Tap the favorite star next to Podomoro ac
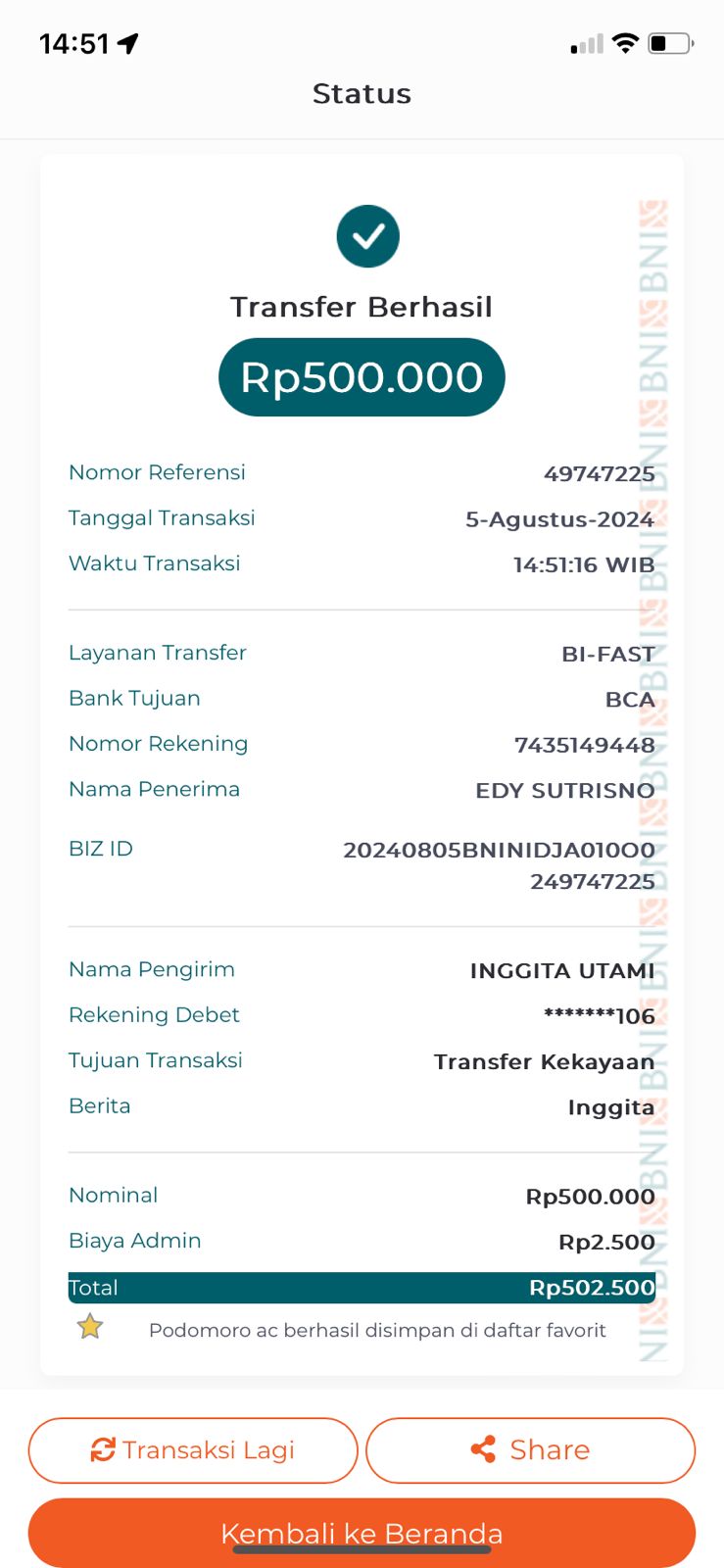The width and height of the screenshot is (724, 1568). pyautogui.click(x=90, y=1327)
